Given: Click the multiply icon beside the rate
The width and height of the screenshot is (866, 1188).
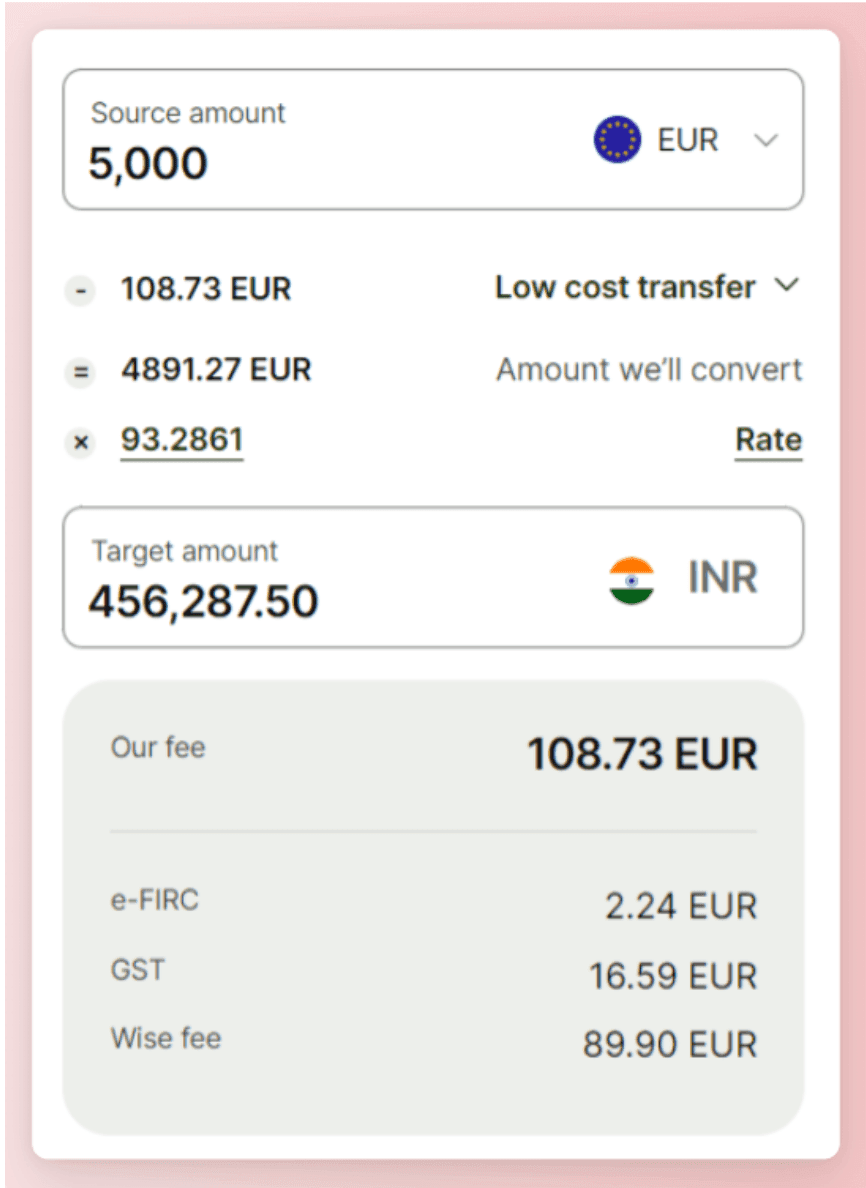Looking at the screenshot, I should (80, 442).
